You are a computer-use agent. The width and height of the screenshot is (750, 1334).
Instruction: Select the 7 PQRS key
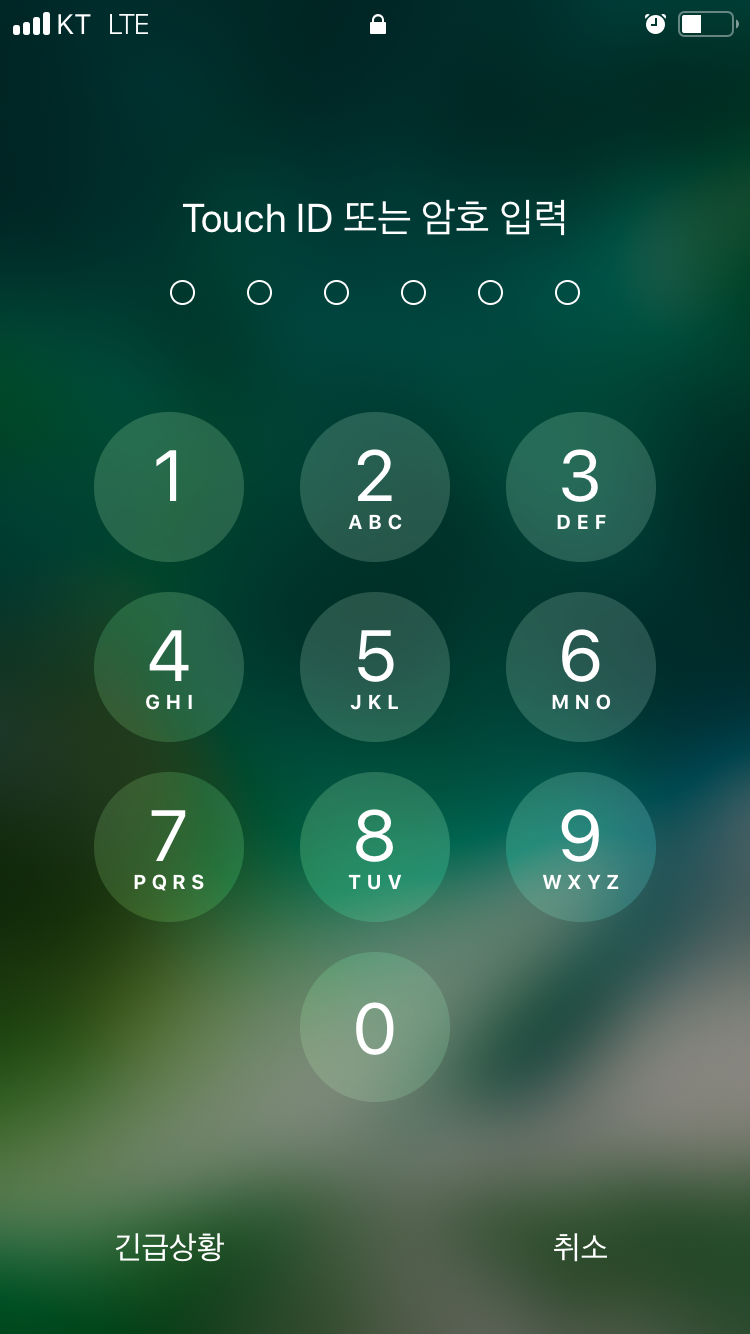pos(169,847)
